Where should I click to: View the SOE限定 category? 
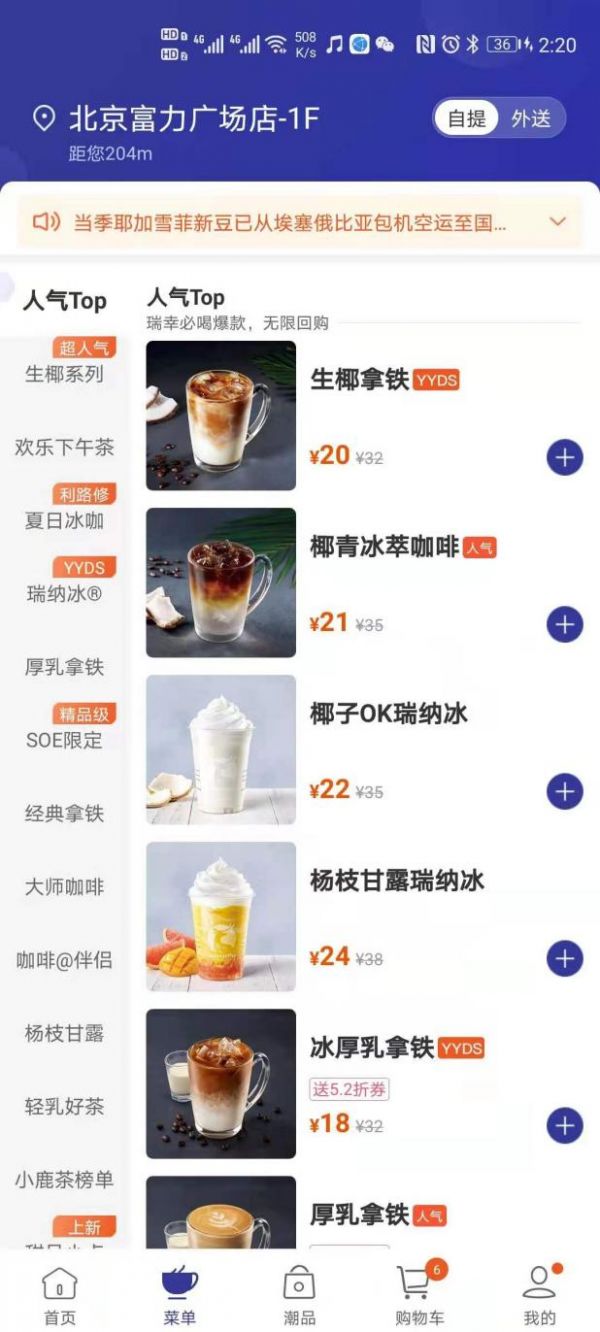pos(64,740)
